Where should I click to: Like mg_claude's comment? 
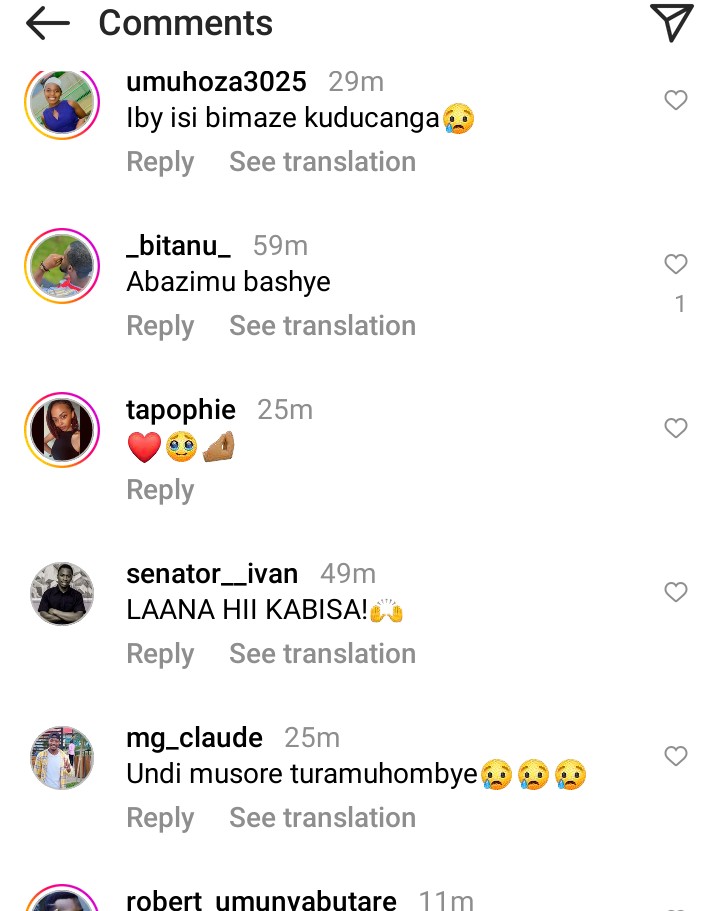[676, 756]
